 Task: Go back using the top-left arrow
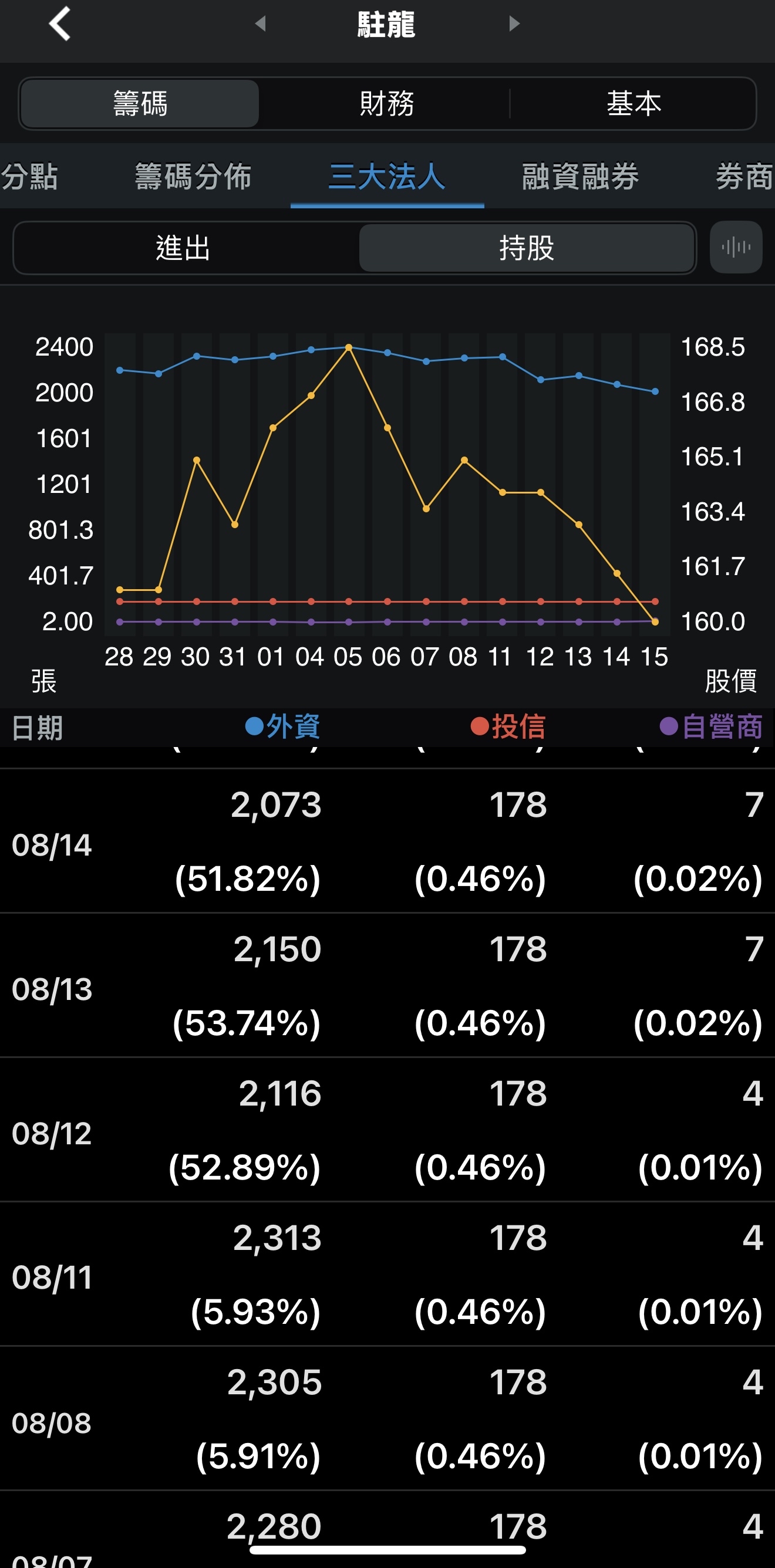60,24
